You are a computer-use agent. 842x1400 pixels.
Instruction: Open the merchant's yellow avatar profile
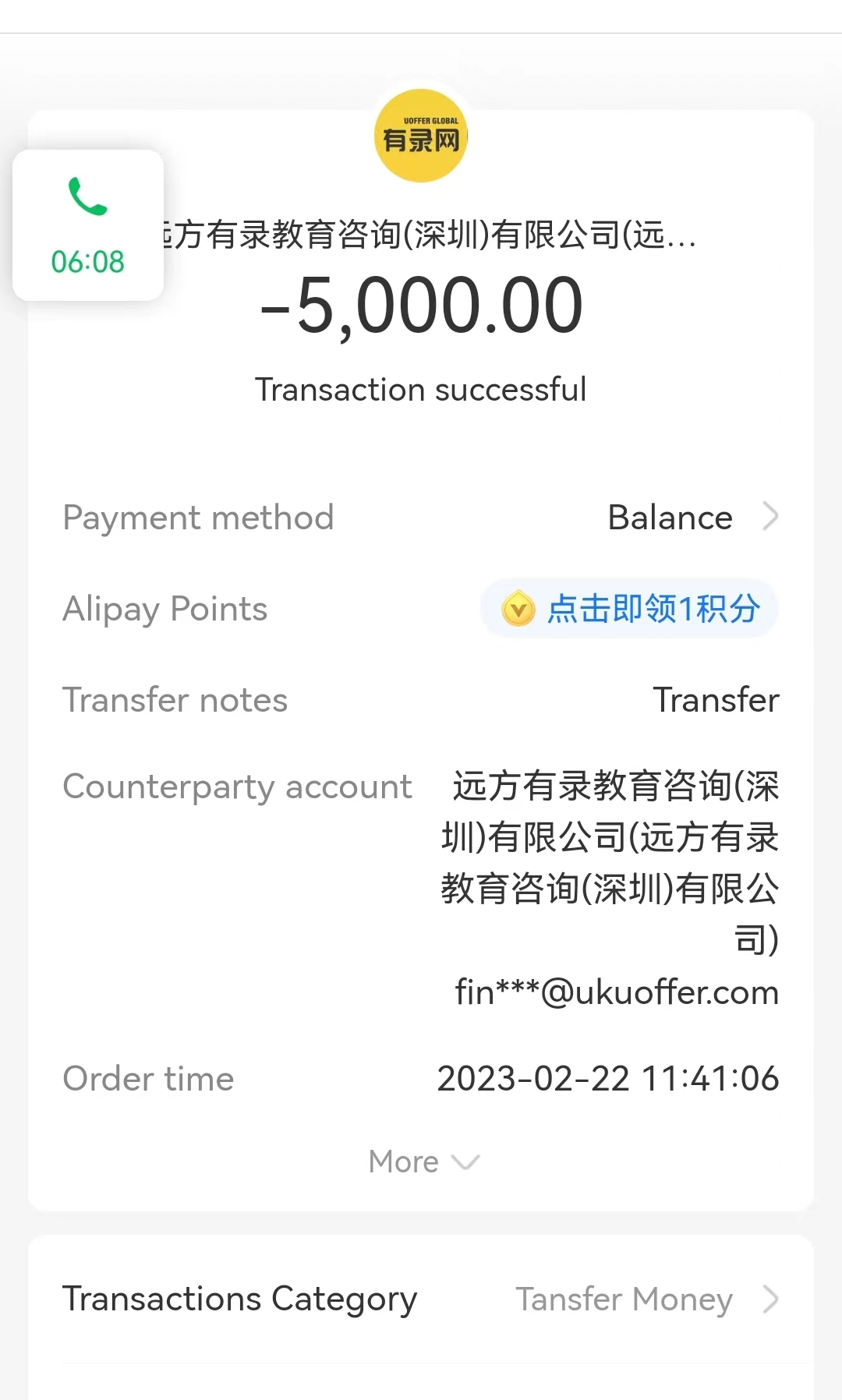click(x=421, y=136)
